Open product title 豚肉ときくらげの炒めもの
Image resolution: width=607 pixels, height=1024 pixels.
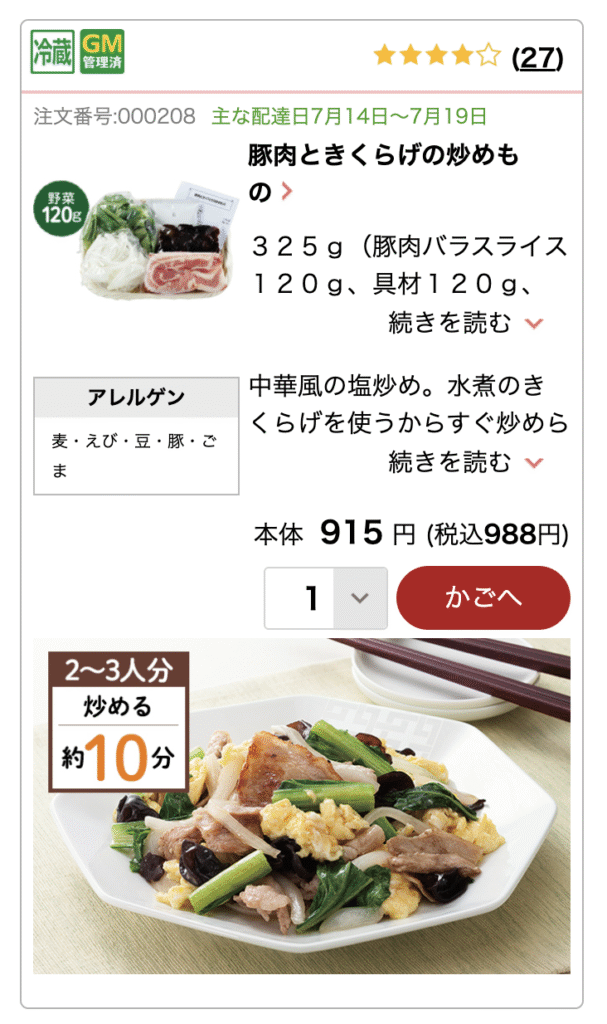click(383, 173)
